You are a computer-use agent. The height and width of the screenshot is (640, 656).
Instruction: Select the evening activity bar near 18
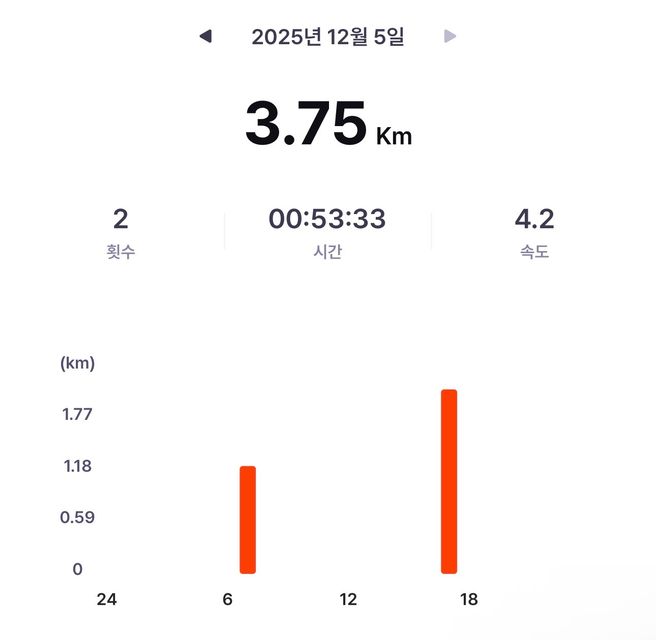click(x=449, y=481)
